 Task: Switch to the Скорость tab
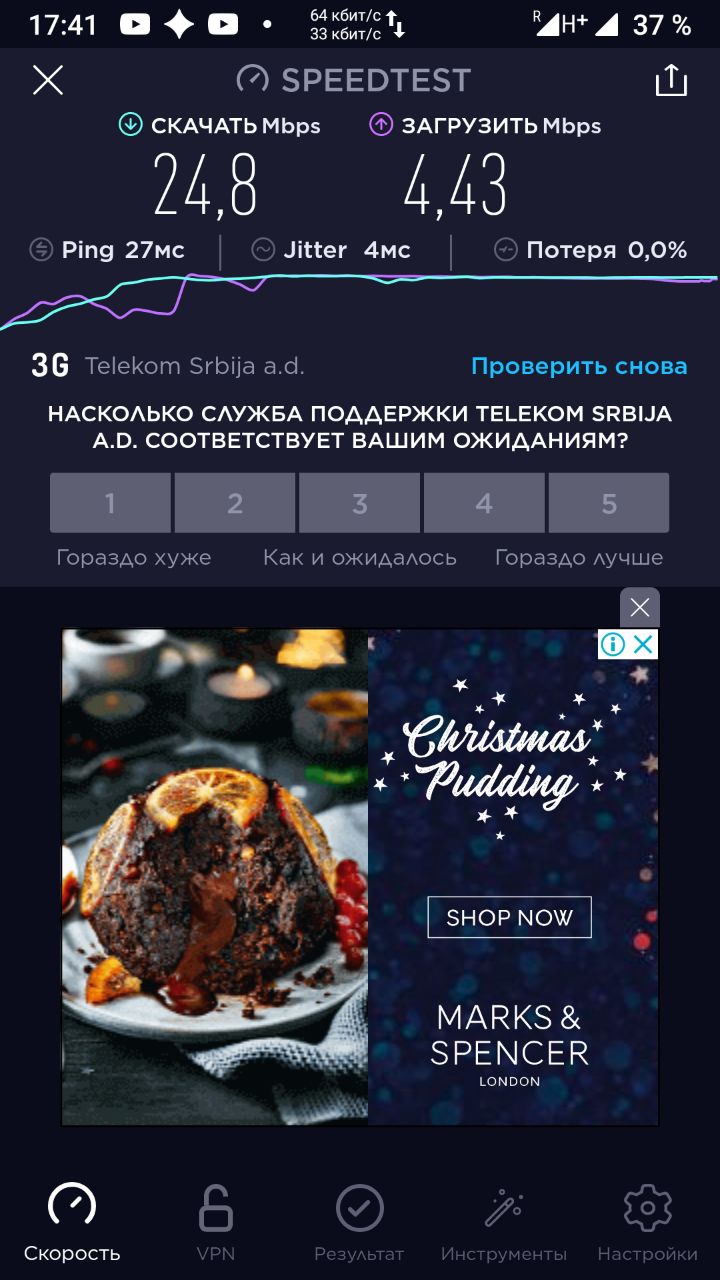click(72, 1222)
